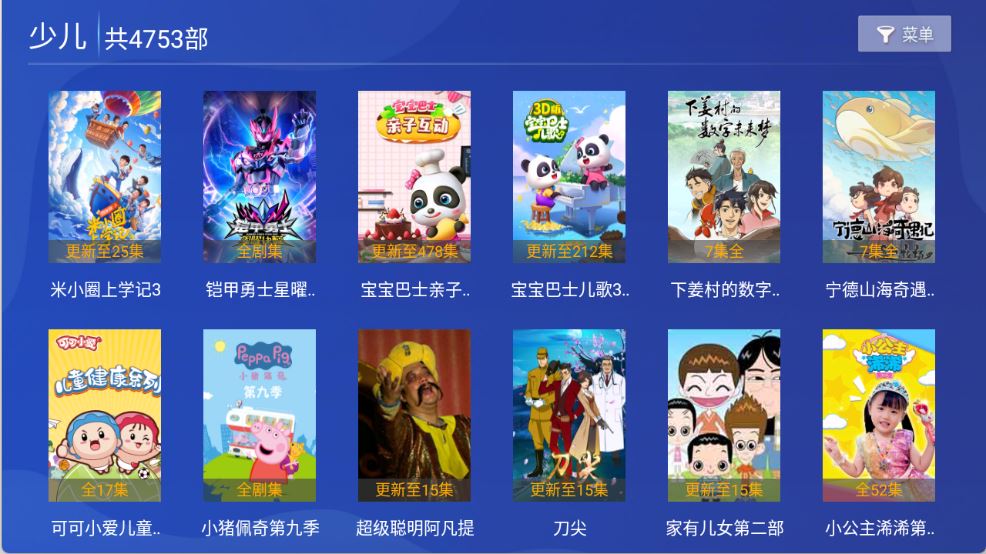Screen dimensions: 986x554
Task: Play 宝宝巴士儿歌3D series
Action: tap(570, 177)
